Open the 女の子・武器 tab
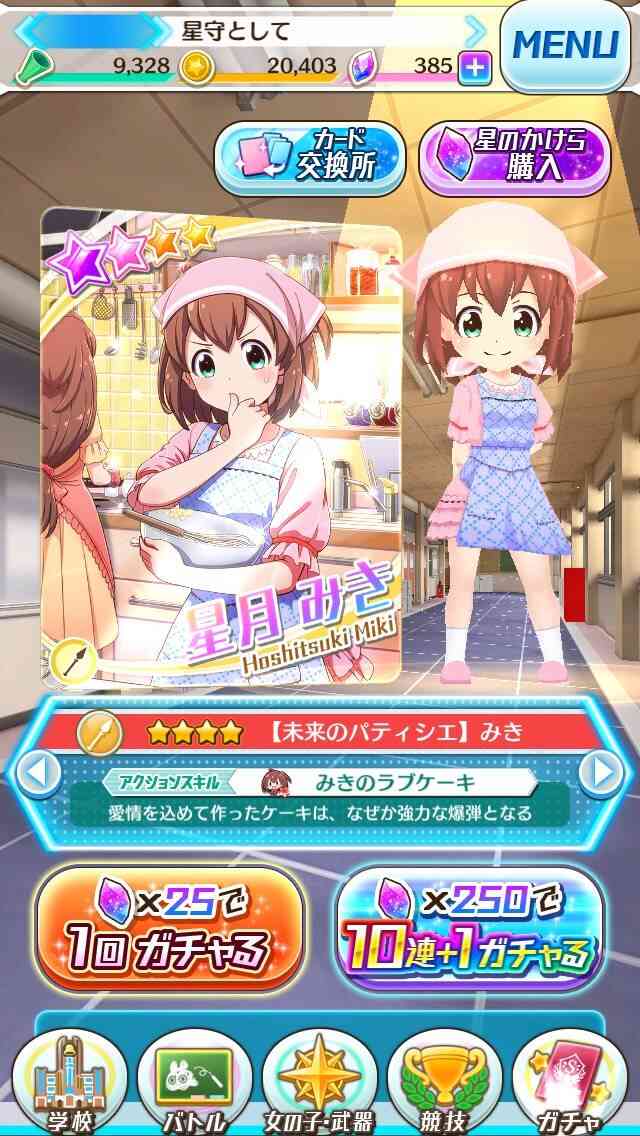Image resolution: width=640 pixels, height=1136 pixels. point(320,1082)
